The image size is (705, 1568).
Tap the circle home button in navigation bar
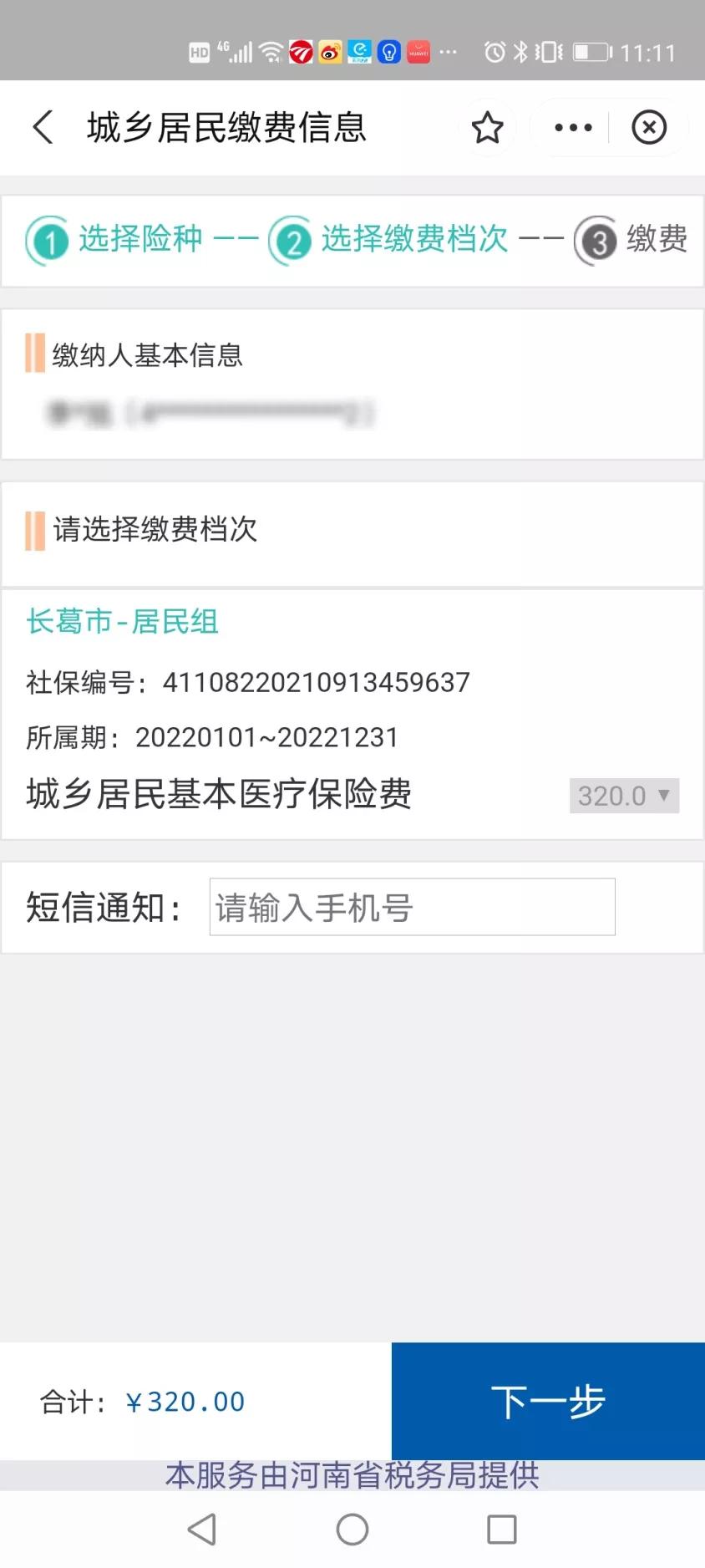[352, 1530]
